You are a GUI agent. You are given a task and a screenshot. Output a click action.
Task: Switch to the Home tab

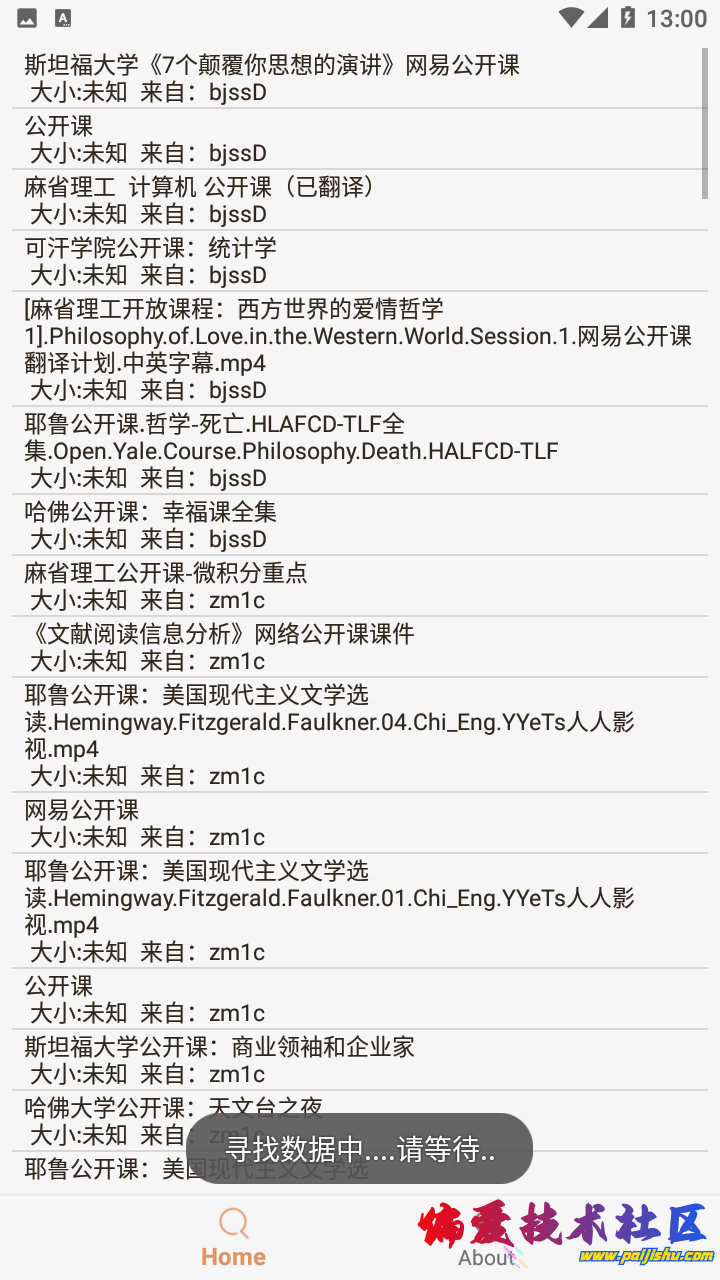click(x=234, y=1237)
